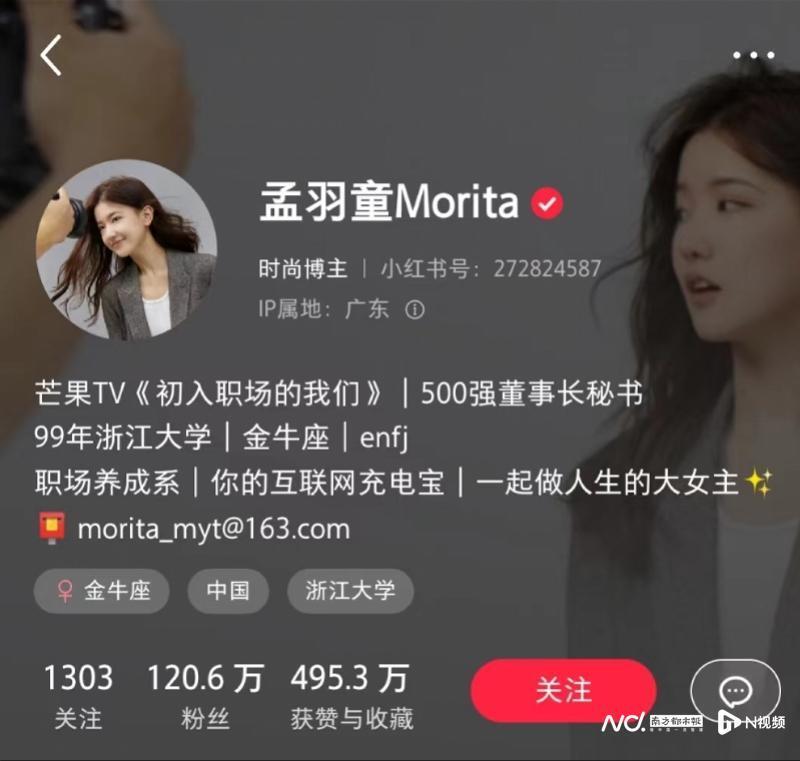The image size is (800, 761).
Task: Follow this user with the red 关注 button
Action: [x=563, y=690]
